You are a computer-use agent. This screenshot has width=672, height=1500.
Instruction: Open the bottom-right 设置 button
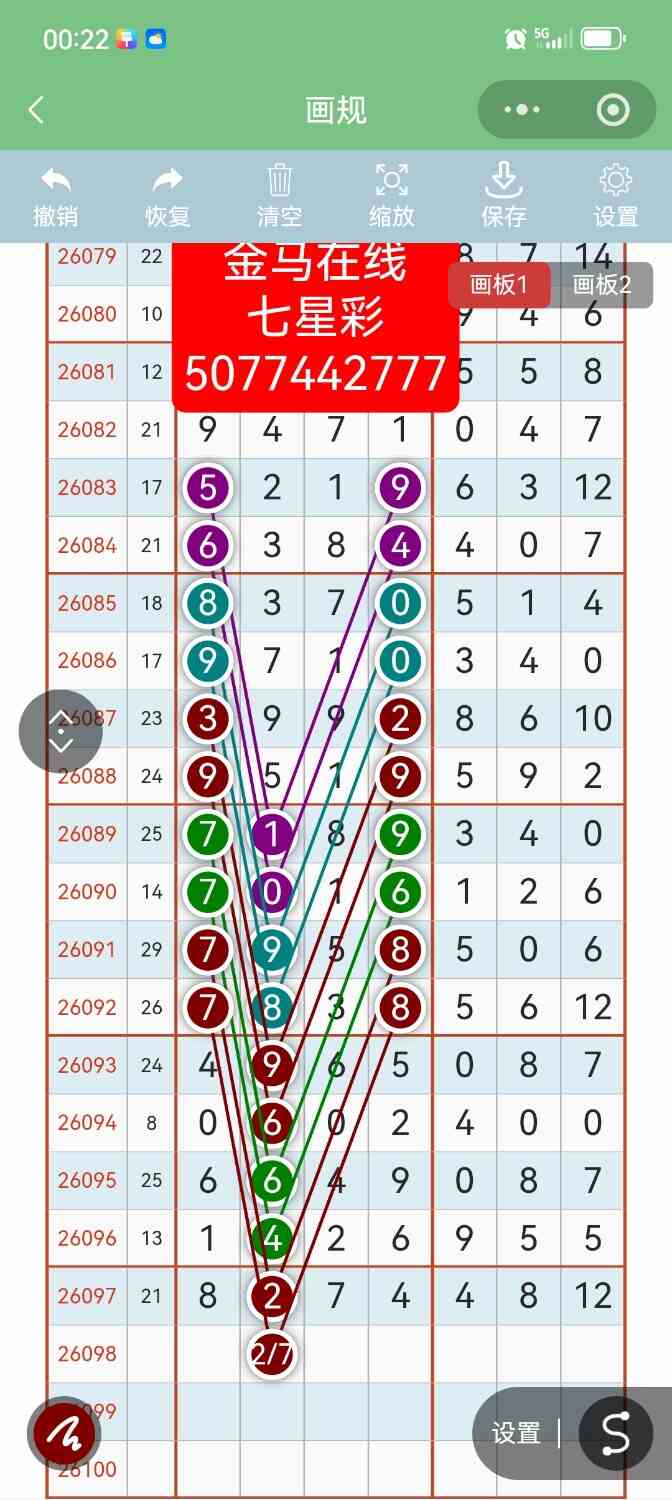[516, 1433]
